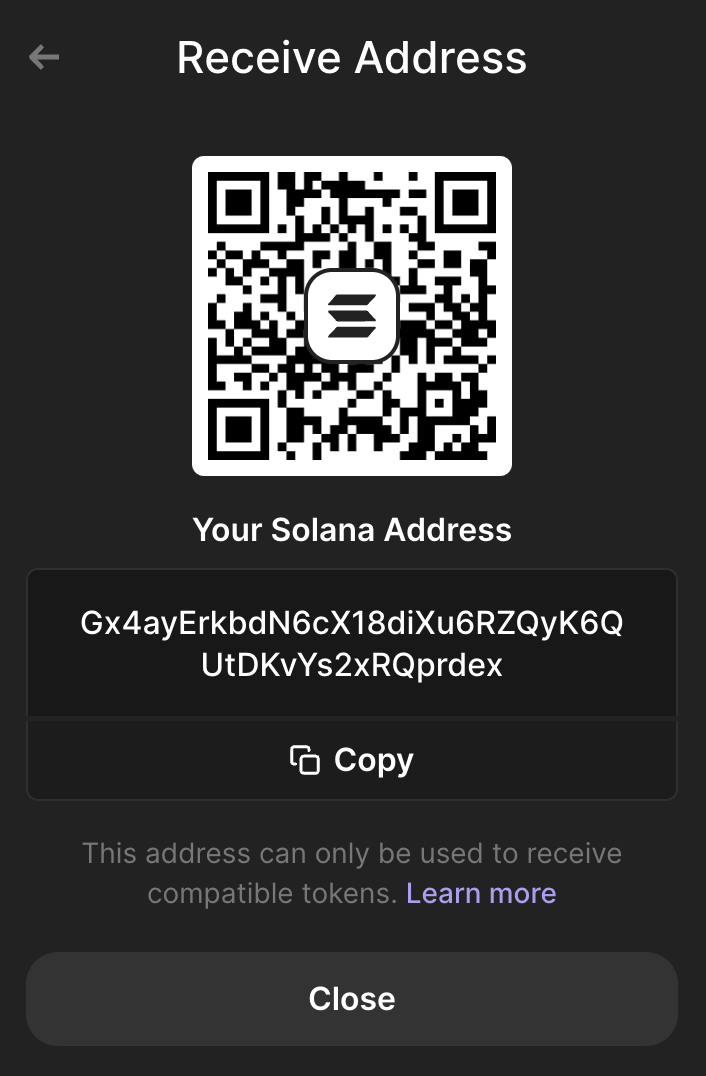The height and width of the screenshot is (1076, 706).
Task: Copy the Solana address
Action: (352, 760)
